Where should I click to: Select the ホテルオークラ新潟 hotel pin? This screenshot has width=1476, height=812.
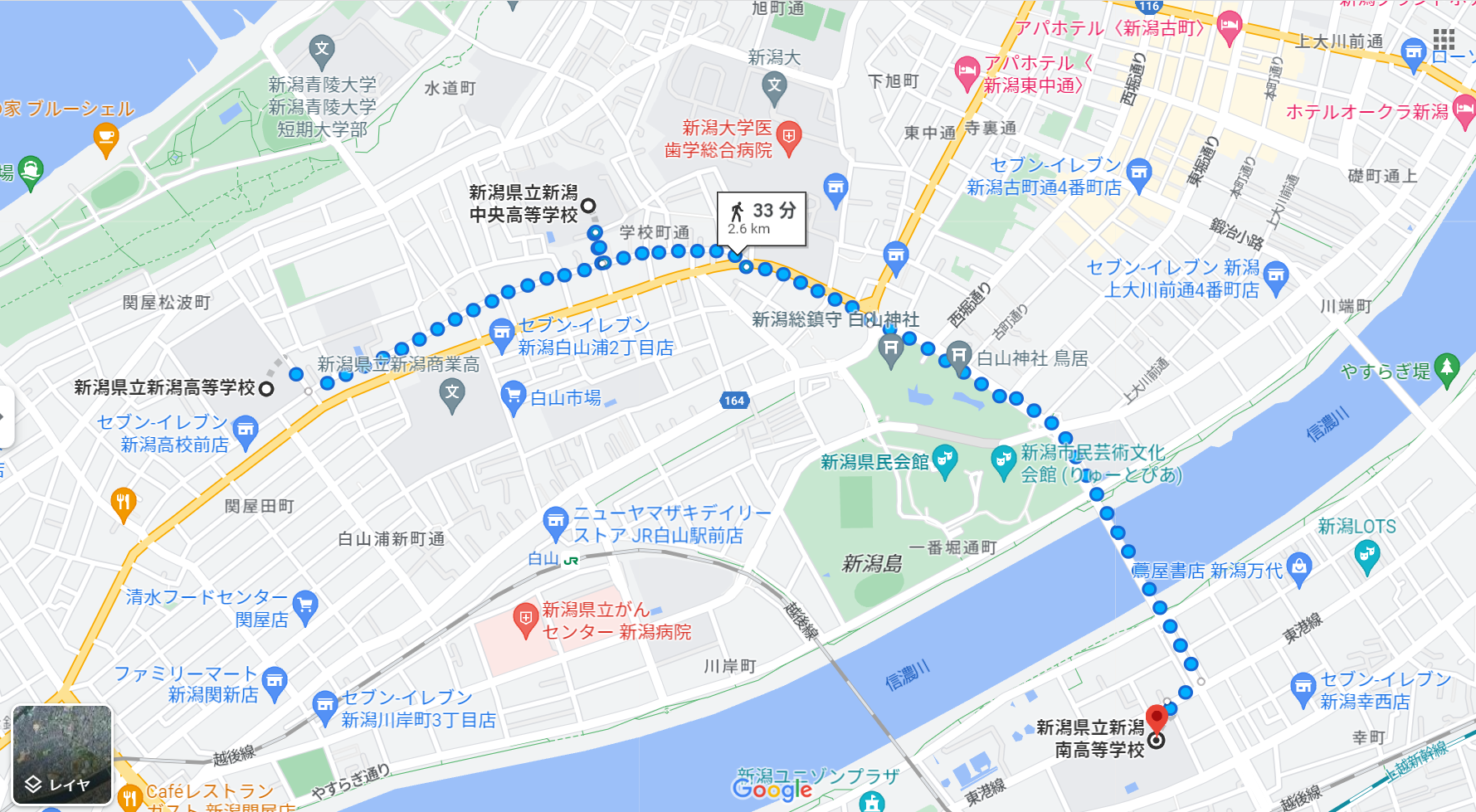point(1465,110)
